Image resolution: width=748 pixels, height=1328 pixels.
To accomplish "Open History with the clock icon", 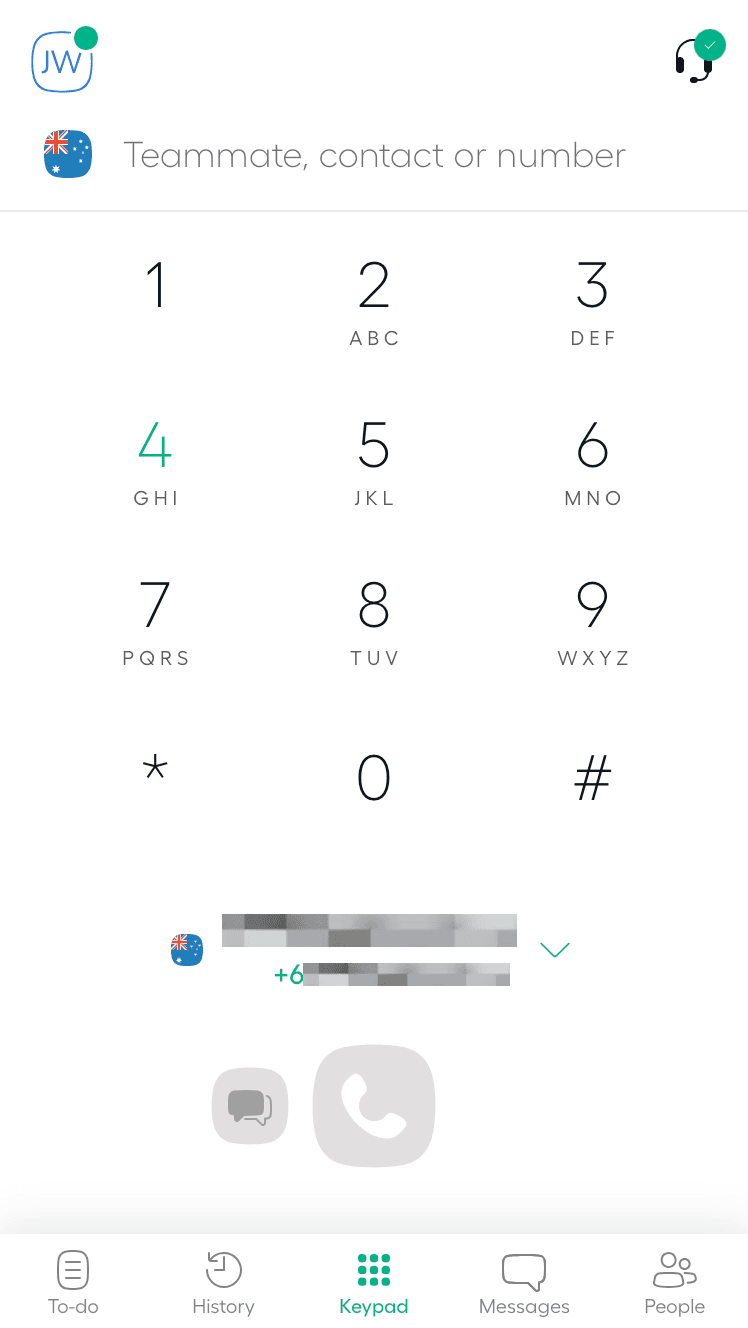I will [x=223, y=1282].
